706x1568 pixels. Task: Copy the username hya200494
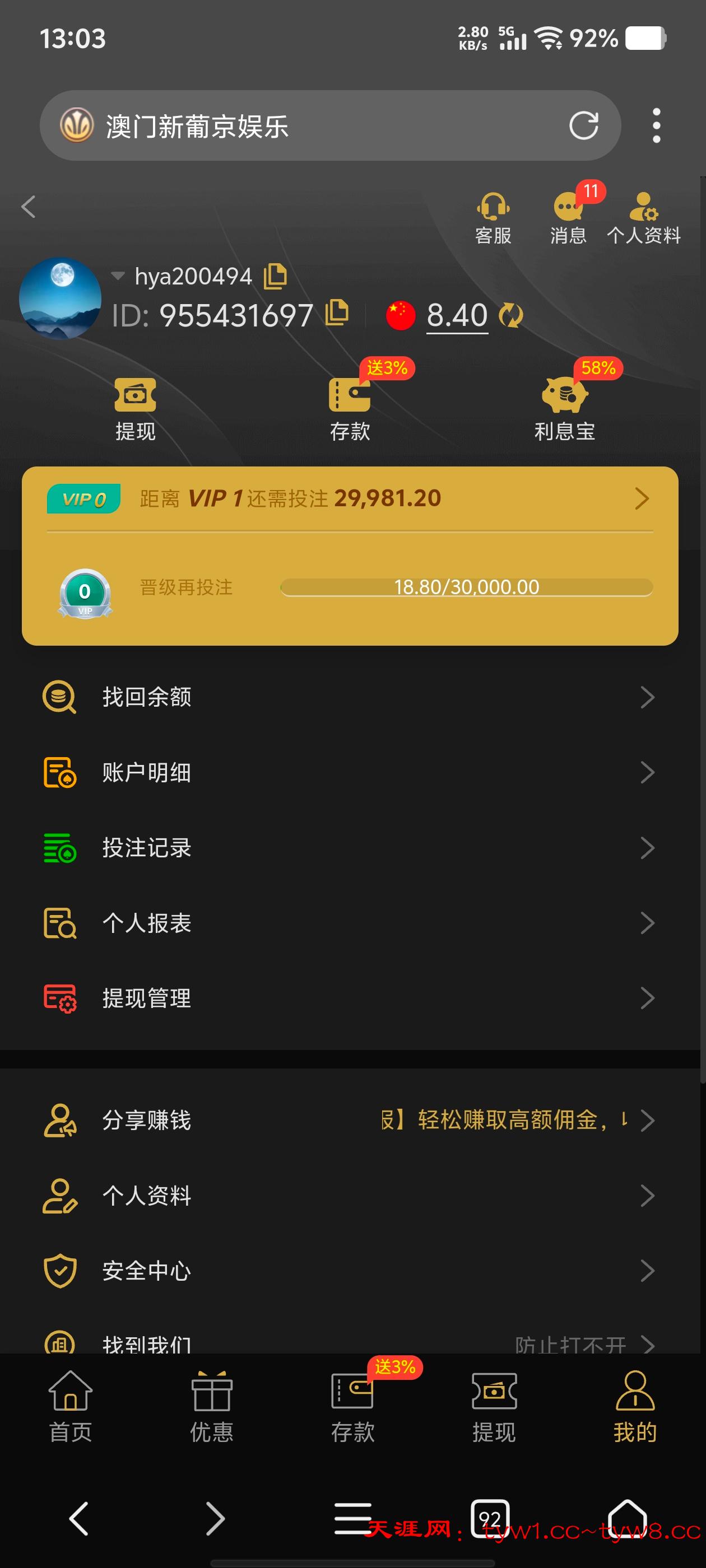[275, 276]
